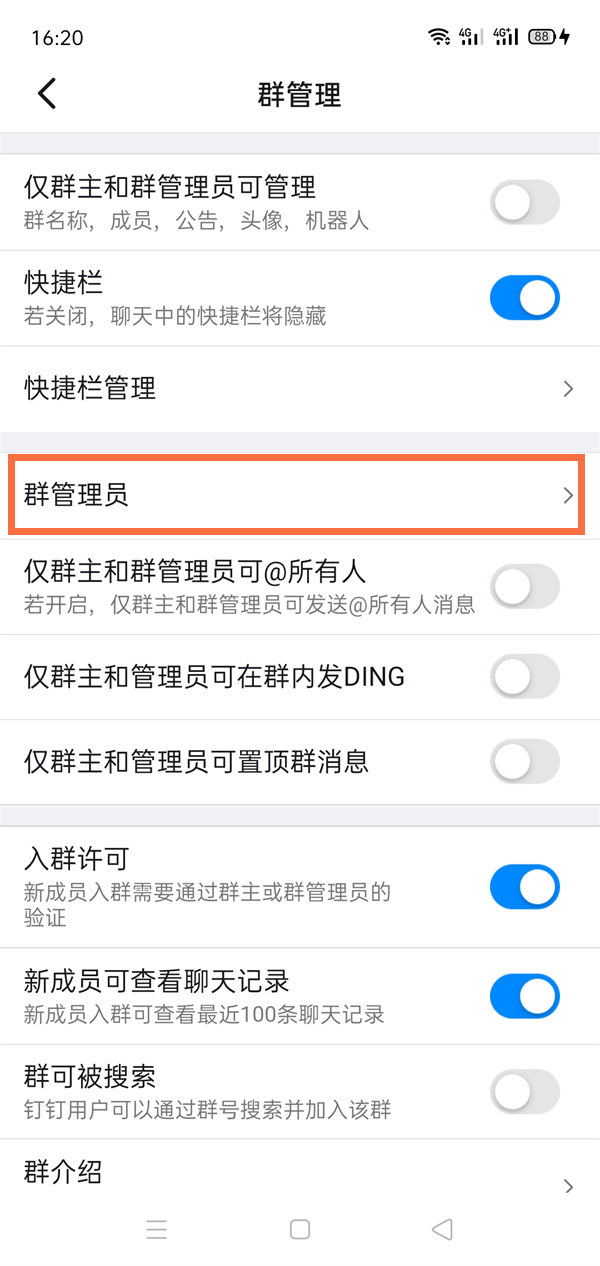
Task: Open the 群管理员 row
Action: [x=300, y=494]
